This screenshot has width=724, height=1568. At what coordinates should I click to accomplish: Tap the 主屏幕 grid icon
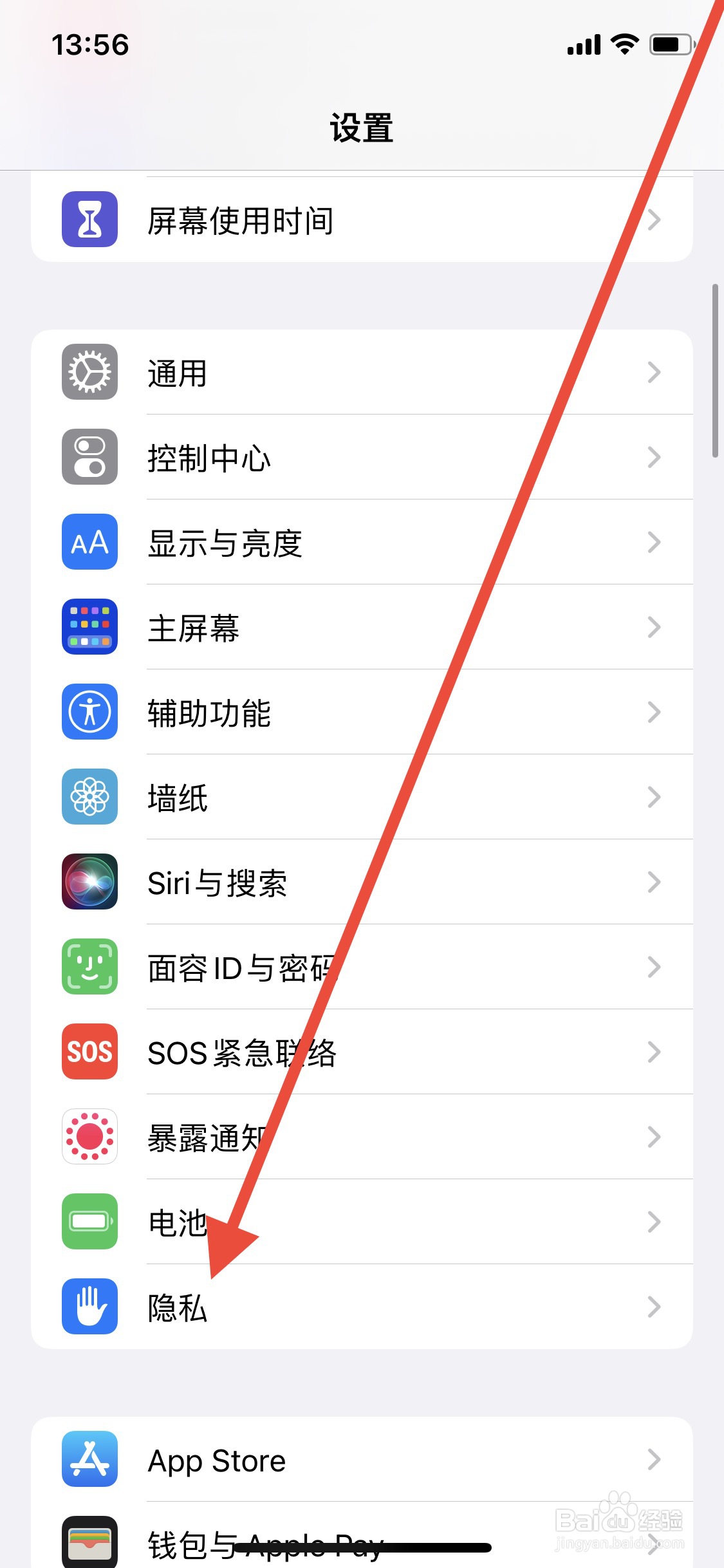89,627
